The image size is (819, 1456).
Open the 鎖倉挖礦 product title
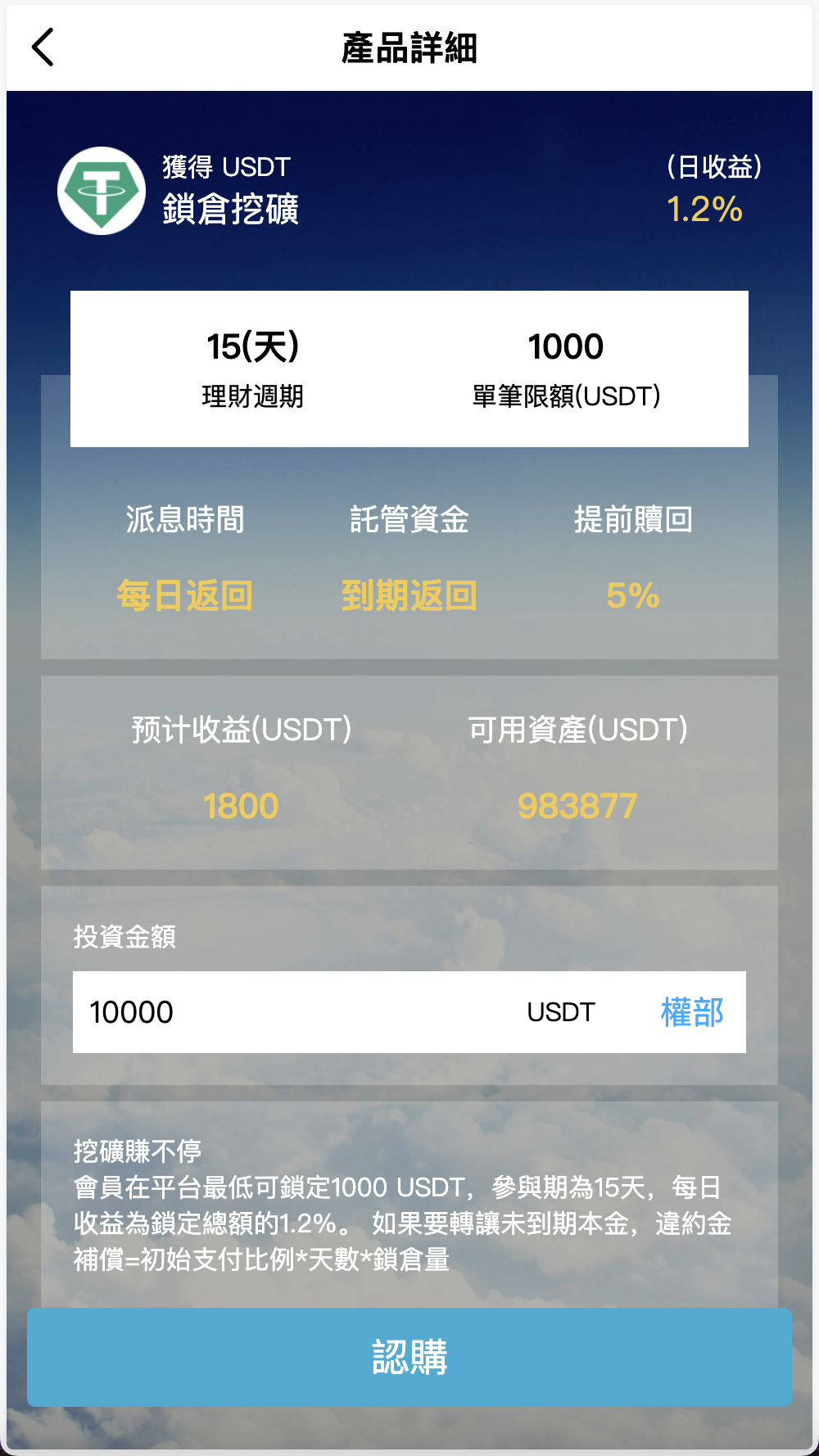[x=229, y=207]
